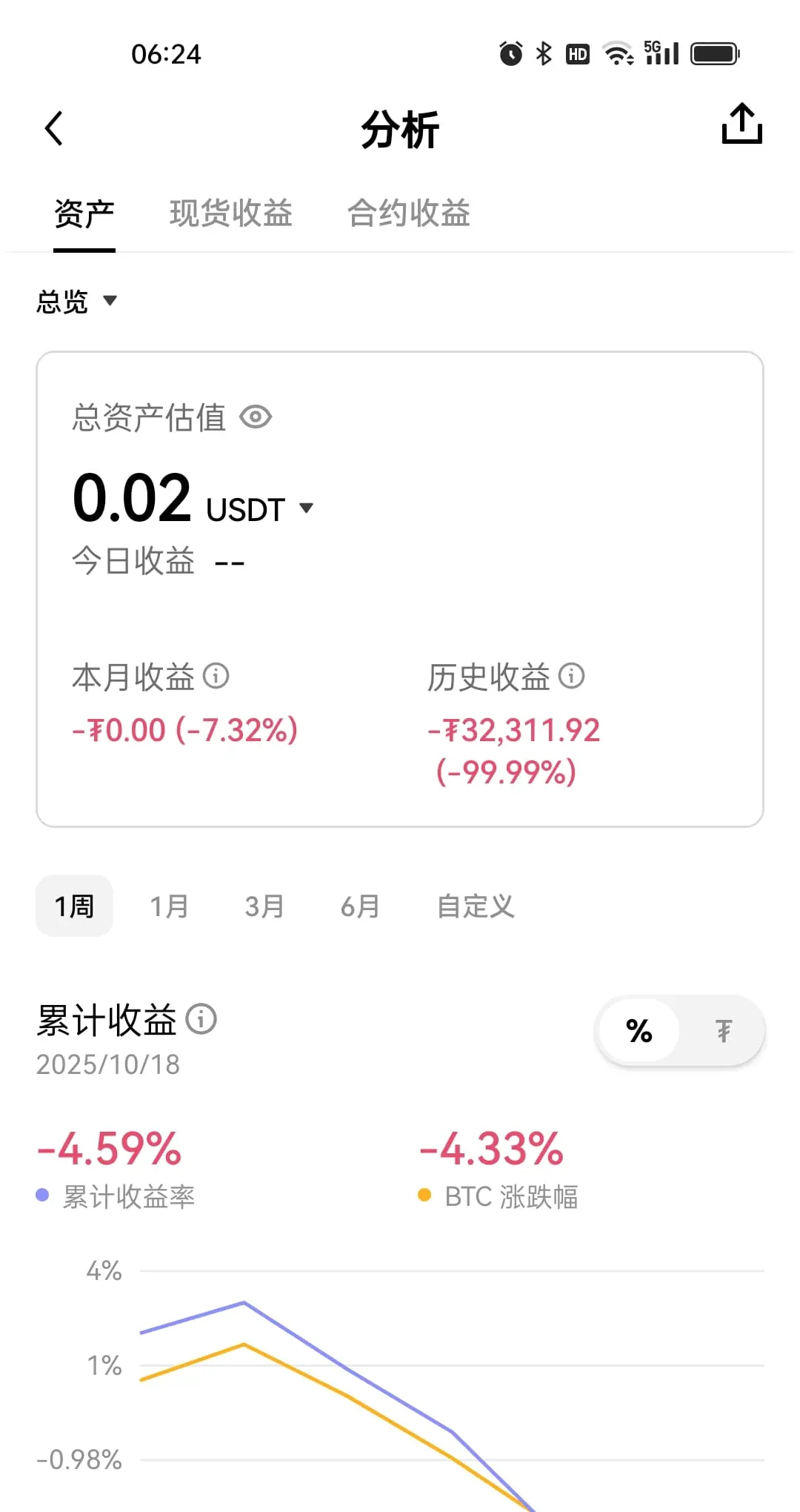Go back using the top-left arrow

click(53, 128)
